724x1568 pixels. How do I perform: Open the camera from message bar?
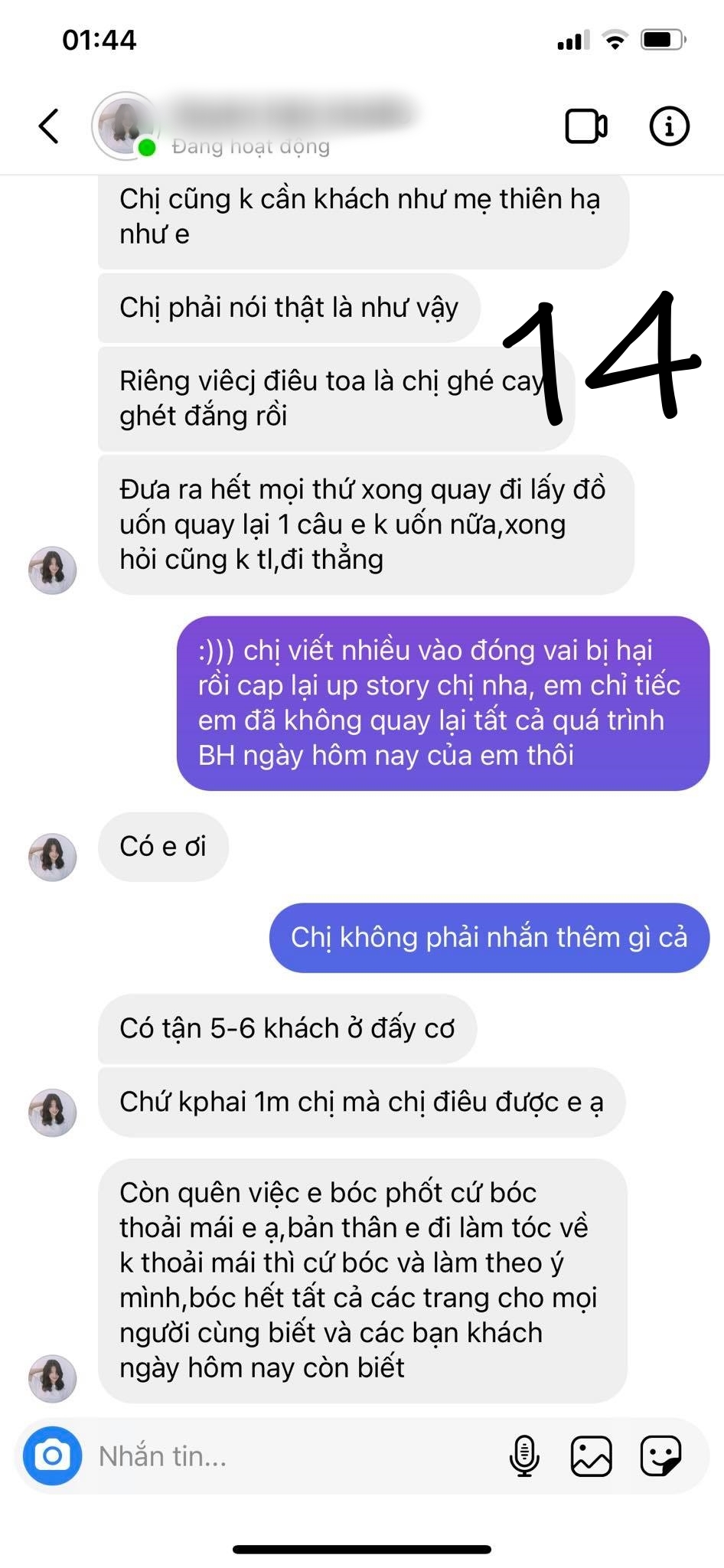tap(52, 1455)
